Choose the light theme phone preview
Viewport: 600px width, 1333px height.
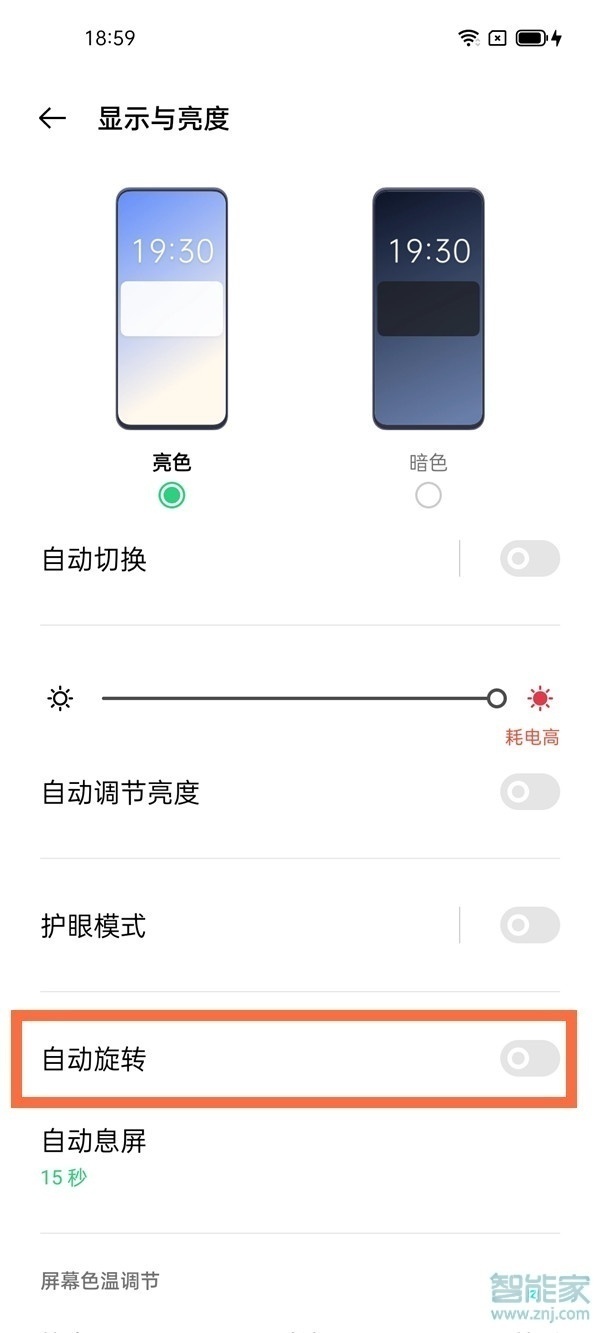(x=172, y=309)
